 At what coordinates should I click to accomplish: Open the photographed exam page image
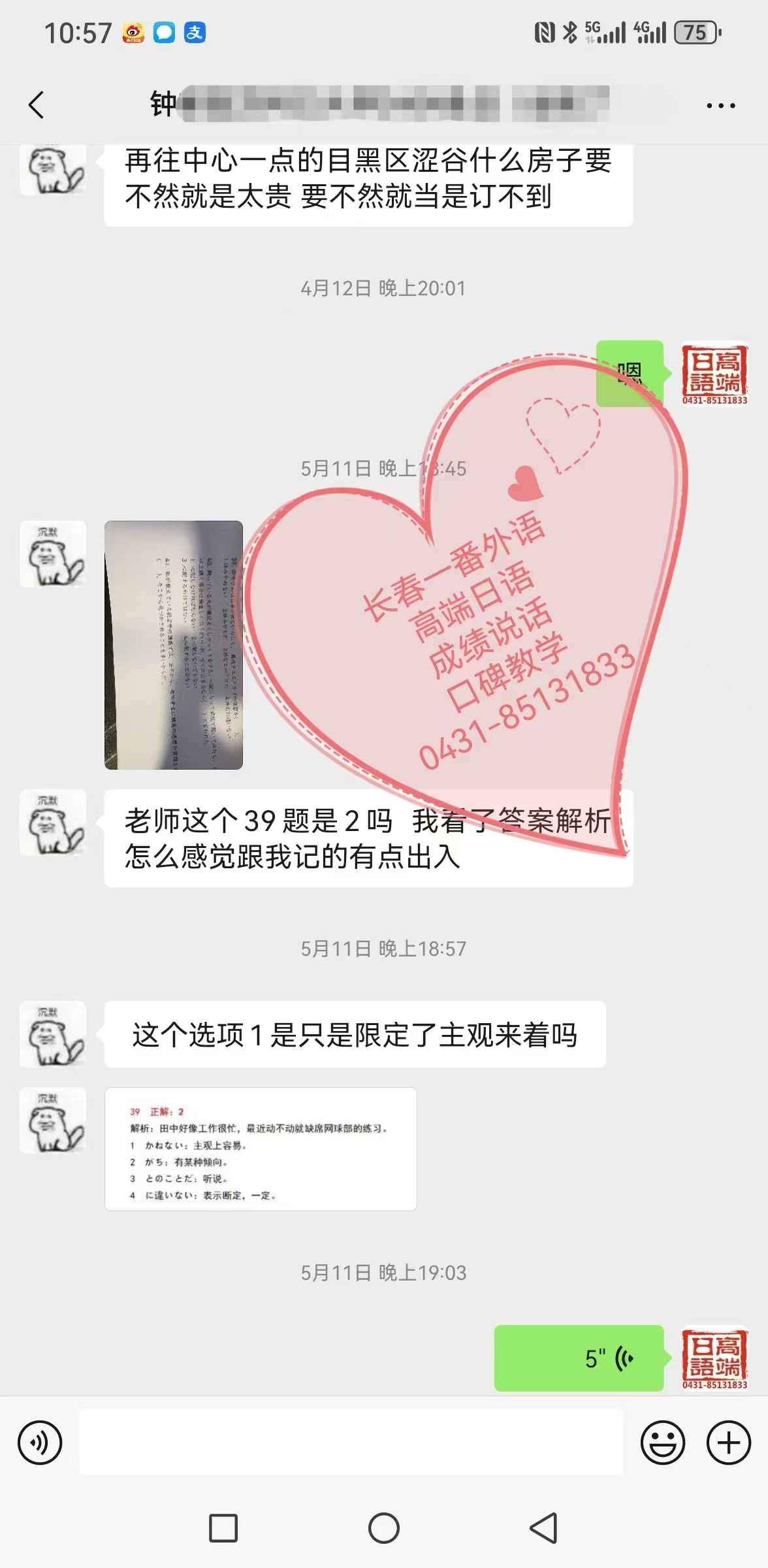pyautogui.click(x=174, y=645)
